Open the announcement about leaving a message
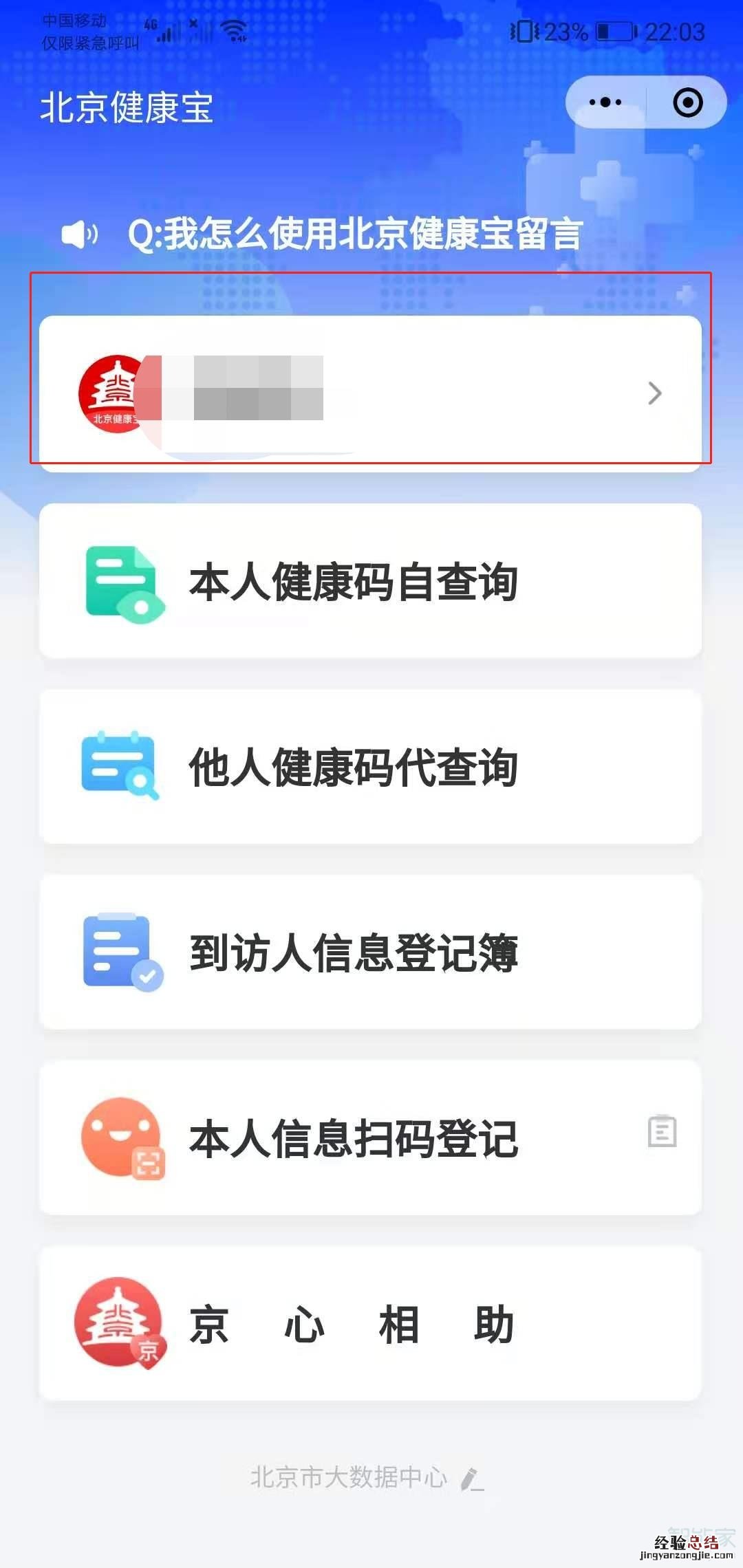Viewport: 743px width, 1568px height. (355, 234)
